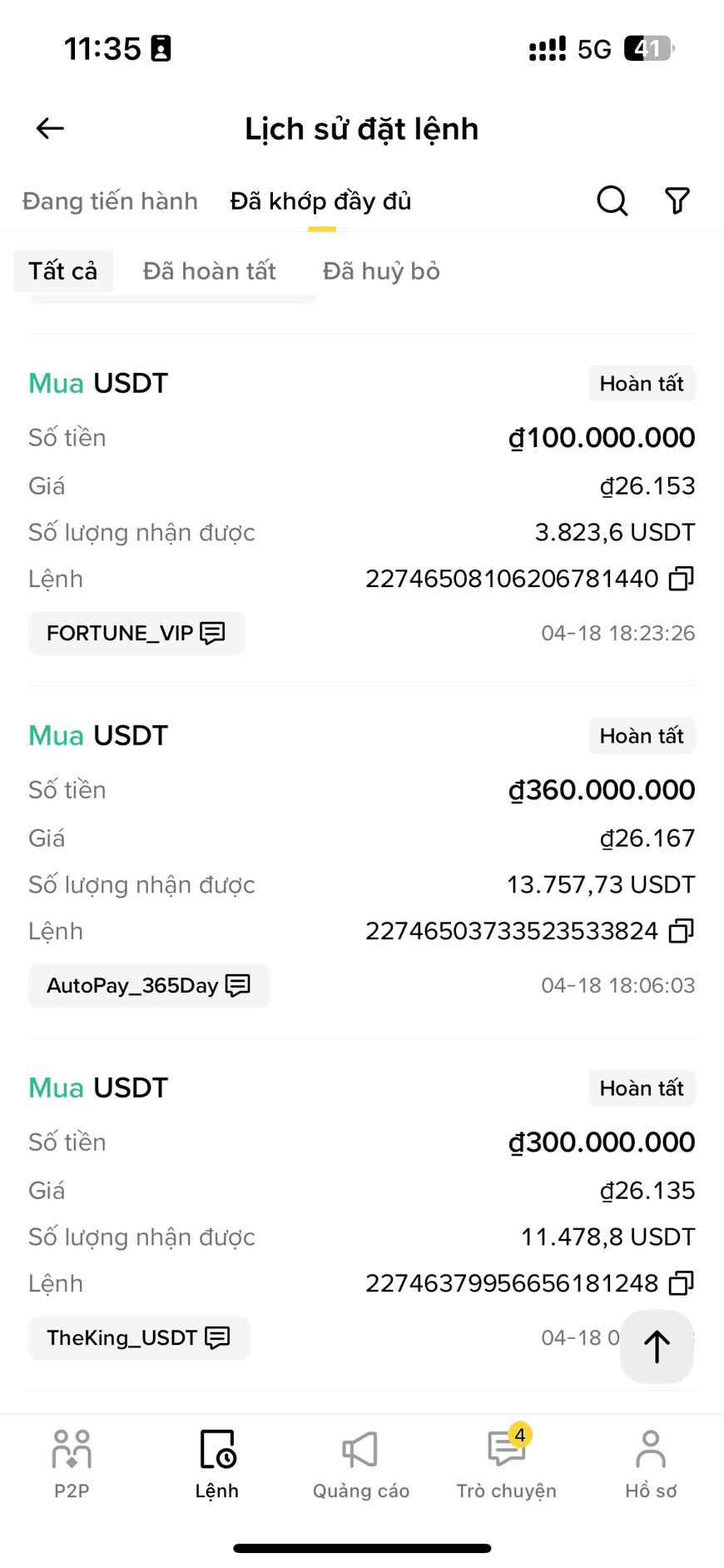The height and width of the screenshot is (1568, 724).
Task: Select the Đã khớp đầy đủ tab
Action: [321, 202]
